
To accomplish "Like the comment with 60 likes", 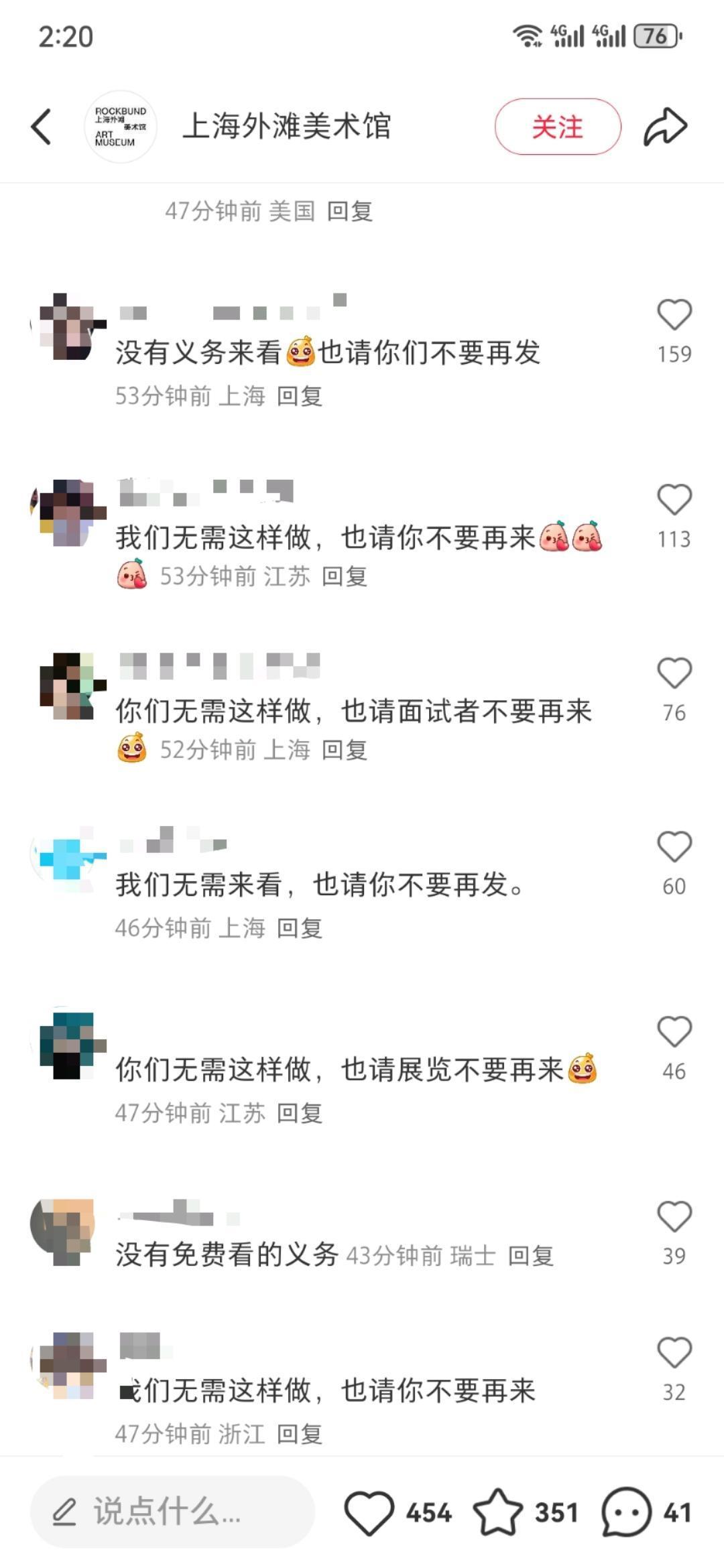I will [674, 847].
